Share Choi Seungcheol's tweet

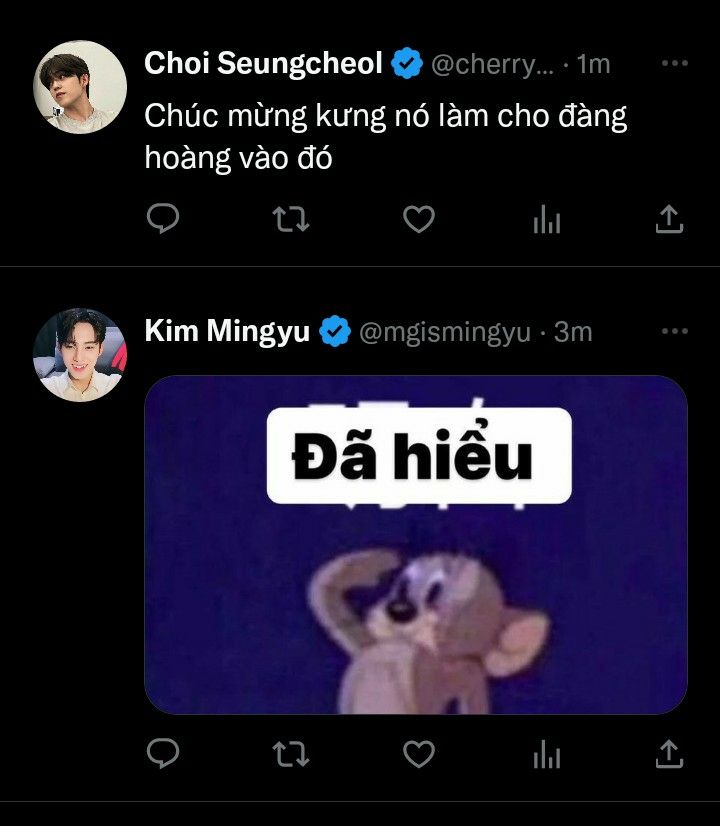point(668,219)
